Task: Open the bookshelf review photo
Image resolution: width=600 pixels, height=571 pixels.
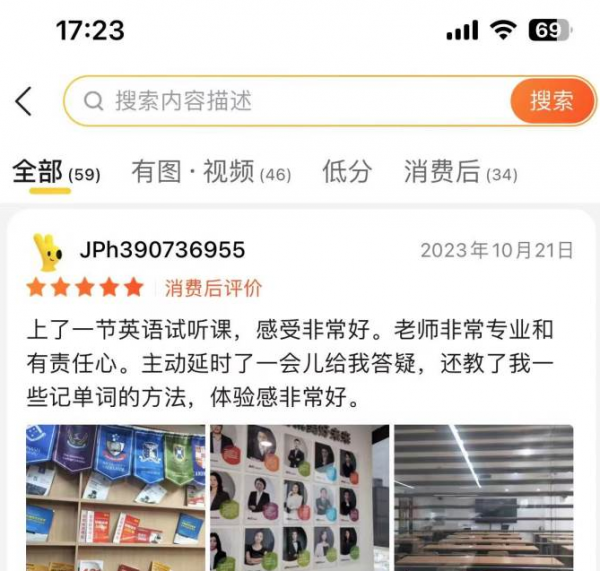Action: pos(115,498)
